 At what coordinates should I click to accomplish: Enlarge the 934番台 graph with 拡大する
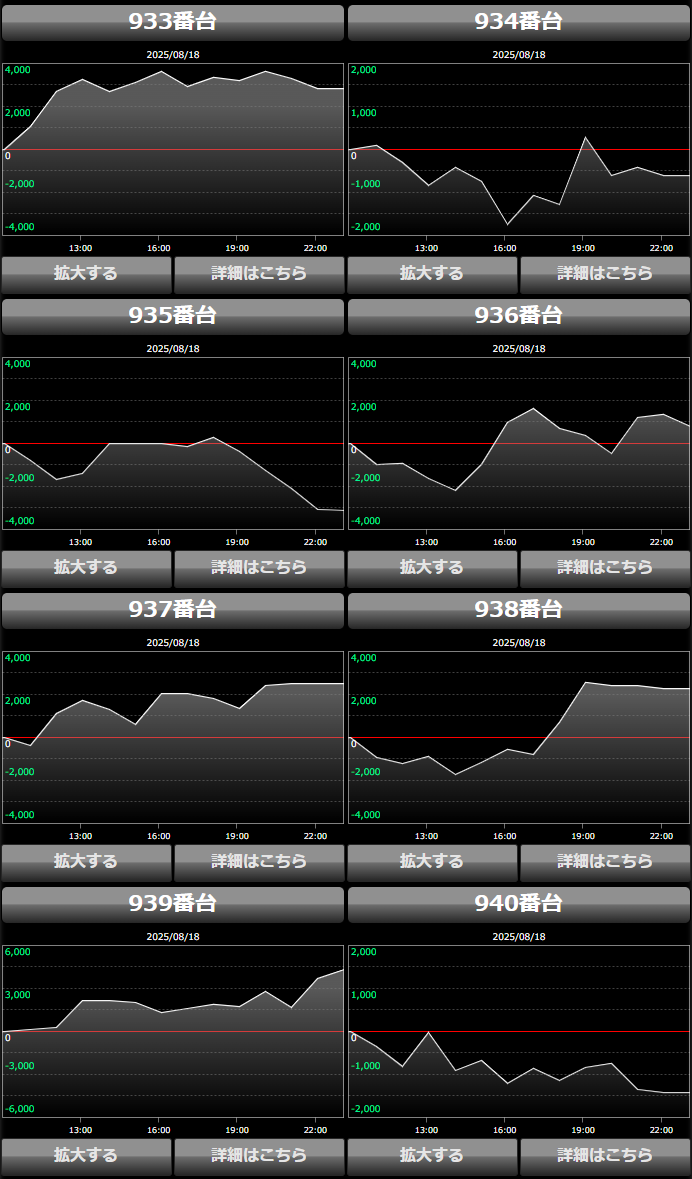tap(432, 273)
